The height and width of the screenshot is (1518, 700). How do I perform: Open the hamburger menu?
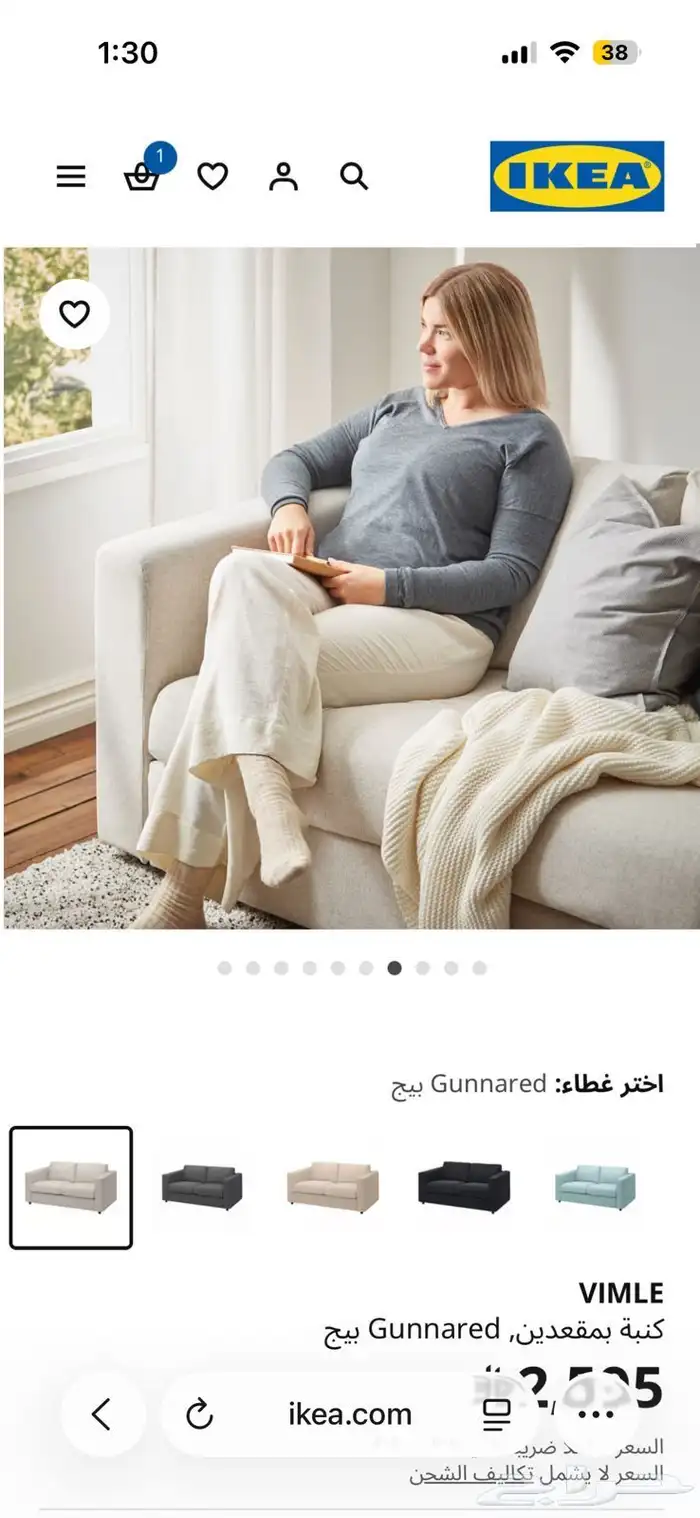point(71,177)
